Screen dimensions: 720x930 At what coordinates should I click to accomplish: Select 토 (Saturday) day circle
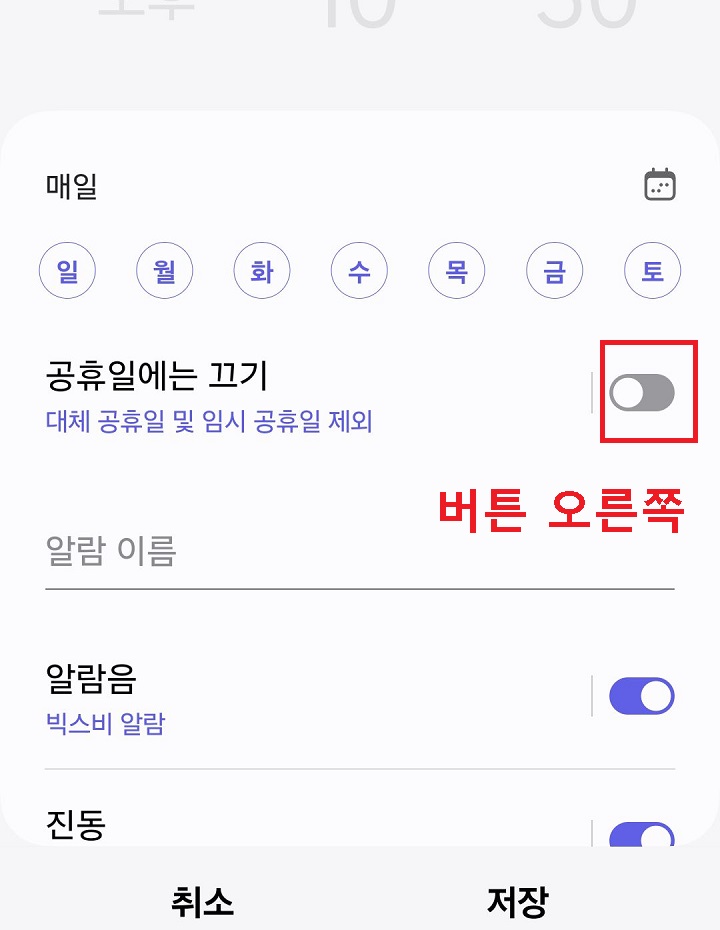tap(651, 270)
